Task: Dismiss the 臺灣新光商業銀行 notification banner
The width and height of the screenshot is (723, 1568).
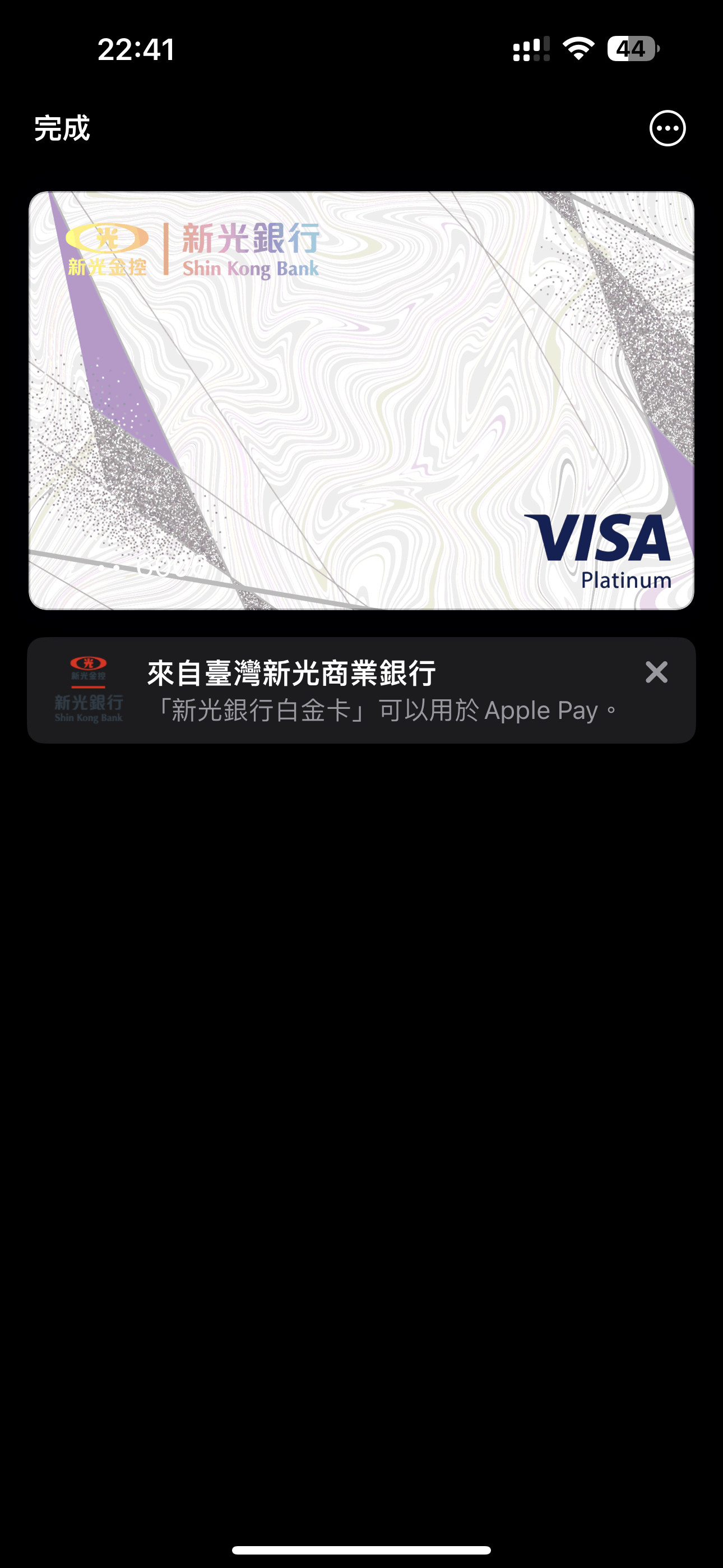Action: point(656,672)
